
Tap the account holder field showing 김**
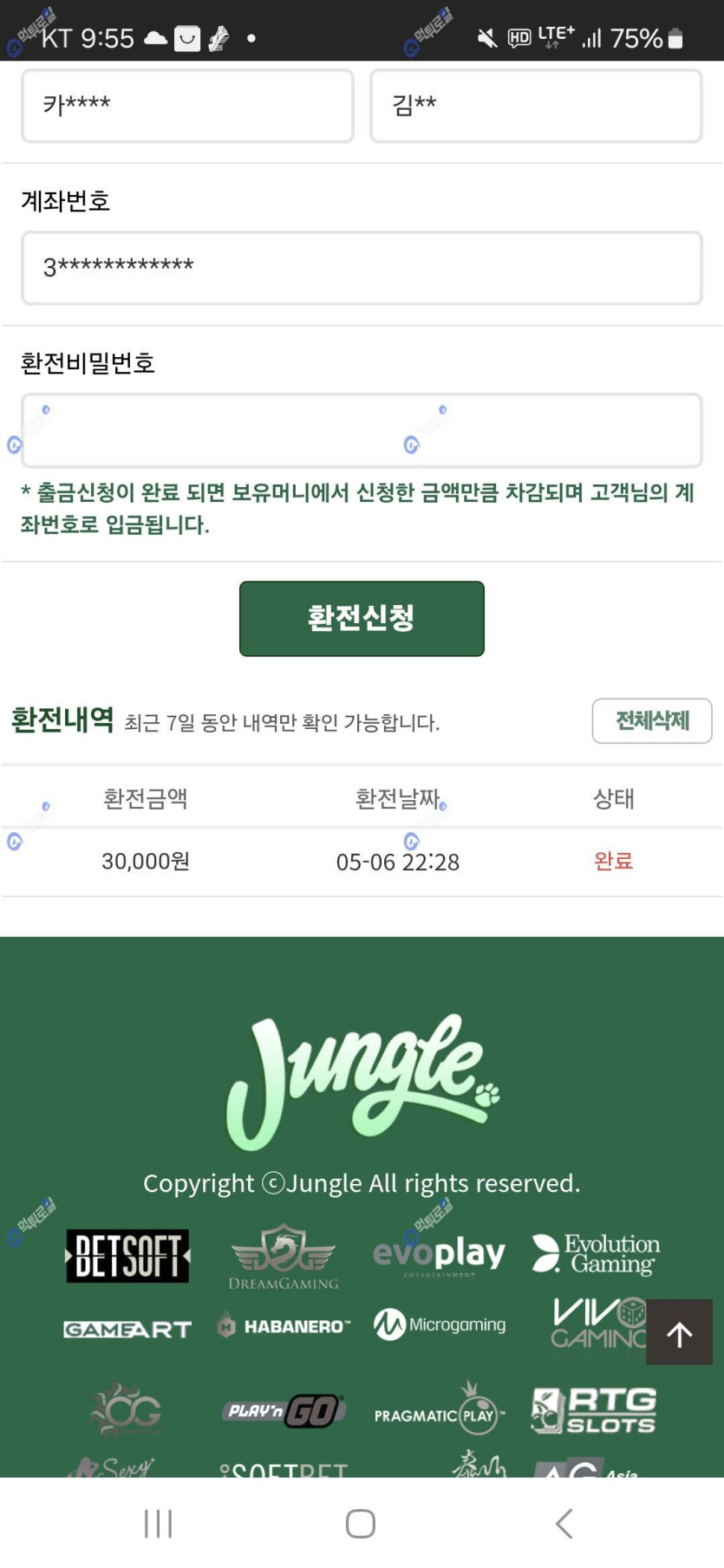click(x=536, y=106)
